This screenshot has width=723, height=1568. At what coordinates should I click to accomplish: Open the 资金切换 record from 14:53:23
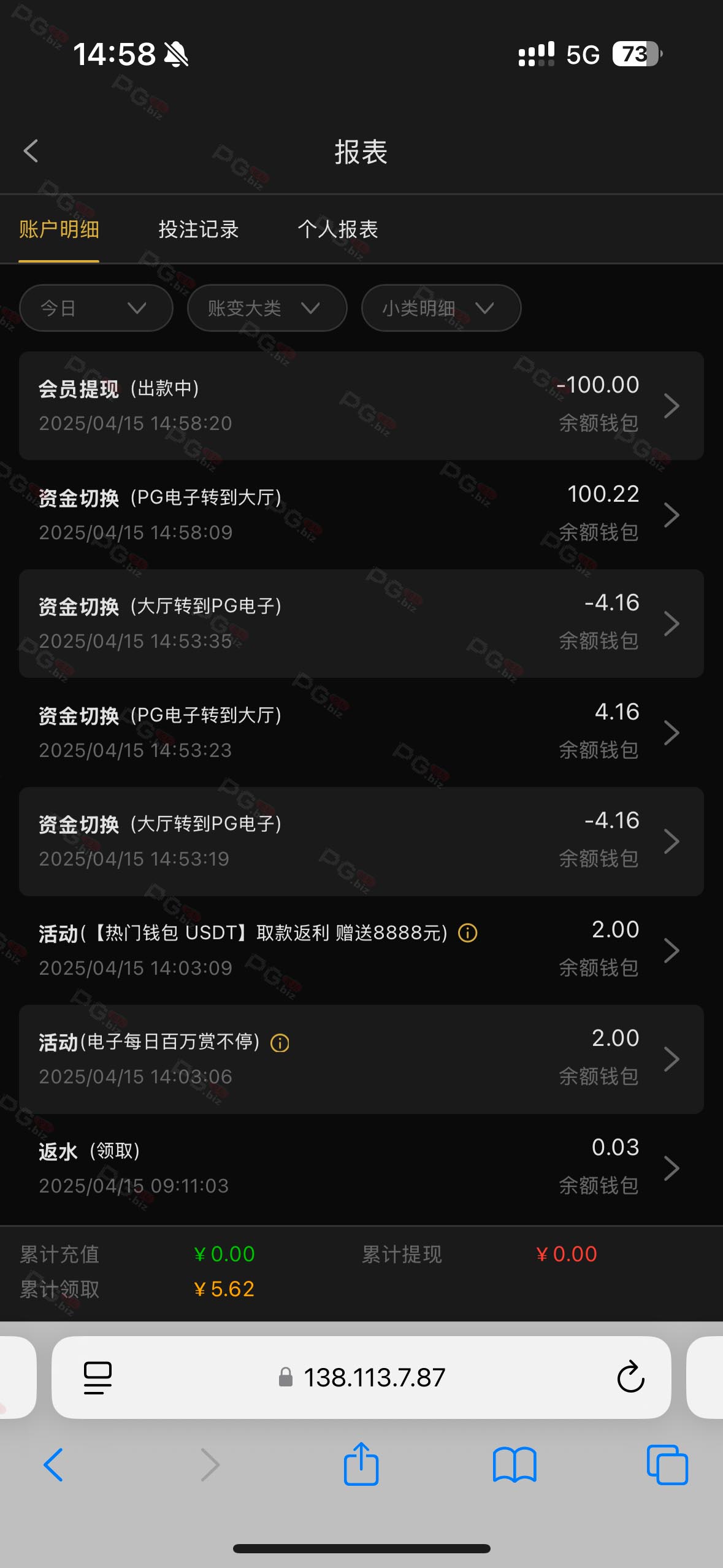pyautogui.click(x=361, y=732)
